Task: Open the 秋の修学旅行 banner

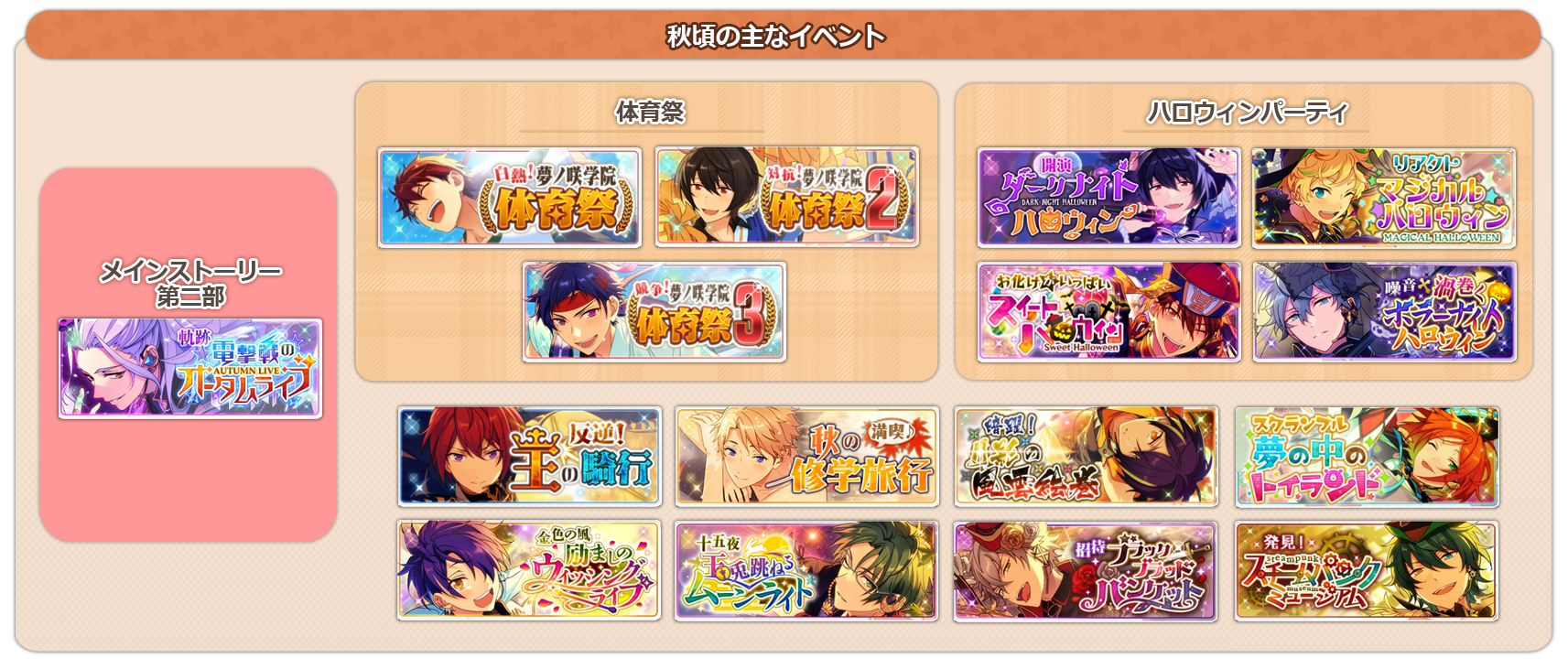Action: pyautogui.click(x=806, y=457)
